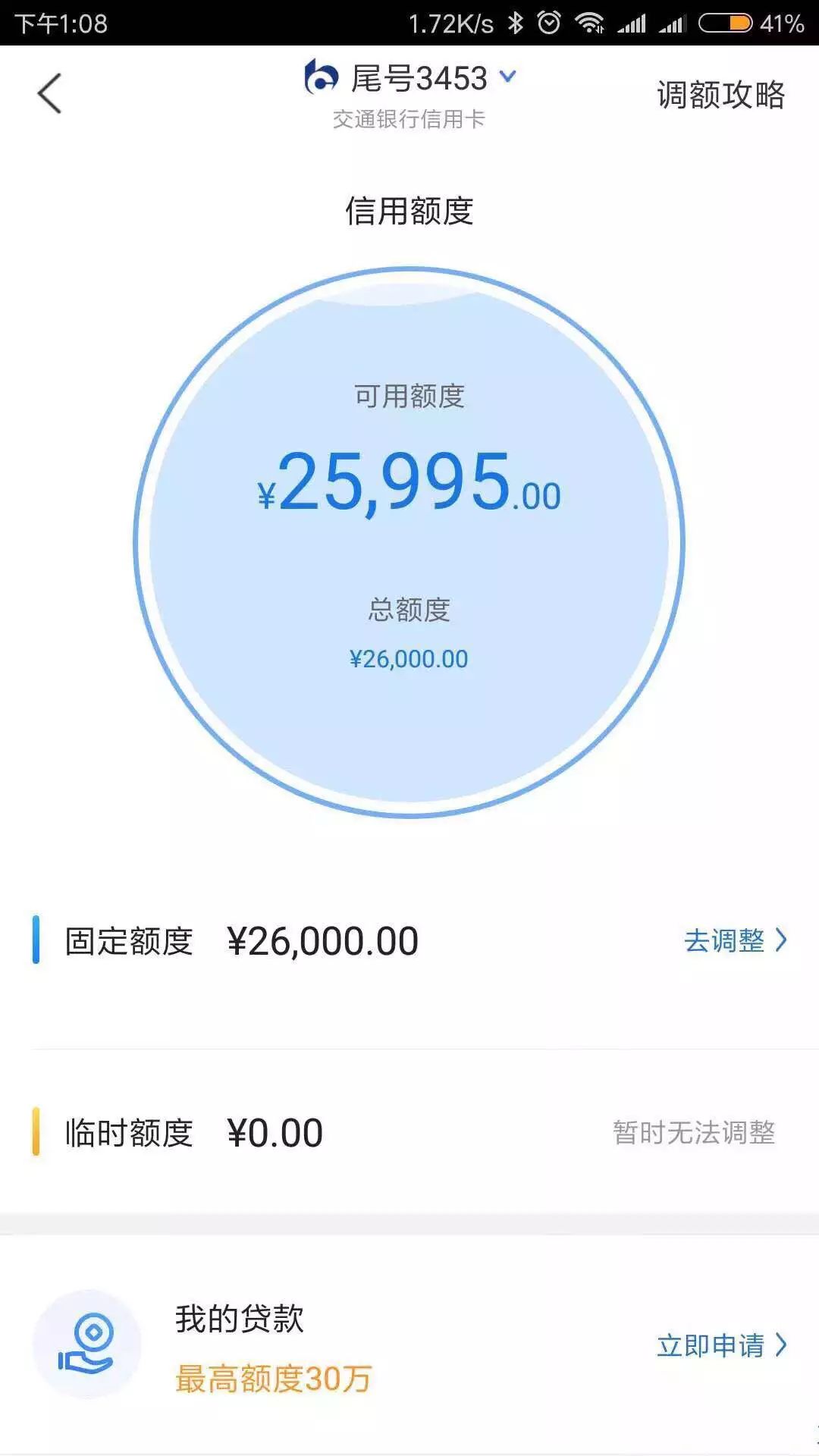This screenshot has height=1456, width=819.
Task: Tap the back arrow icon
Action: point(48,95)
